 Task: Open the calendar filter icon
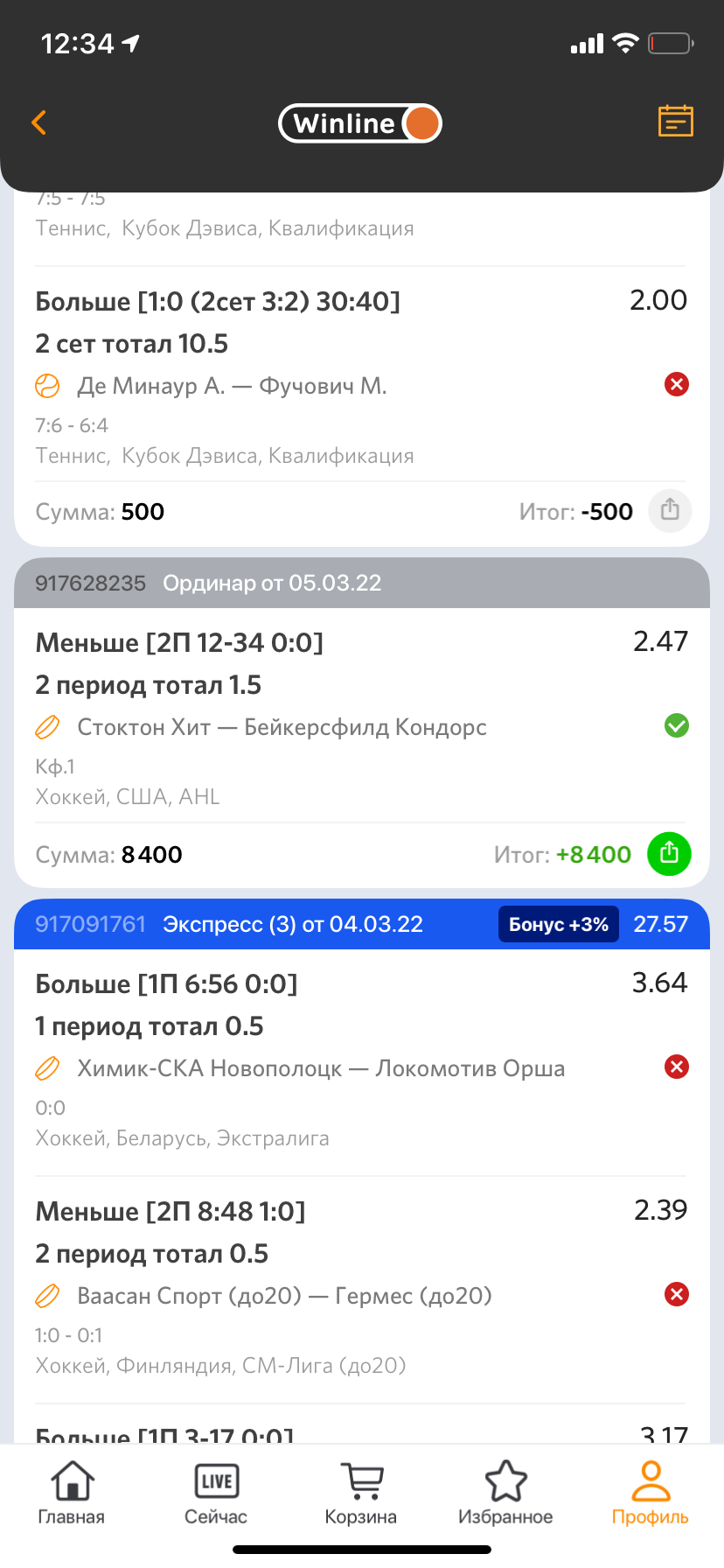675,122
